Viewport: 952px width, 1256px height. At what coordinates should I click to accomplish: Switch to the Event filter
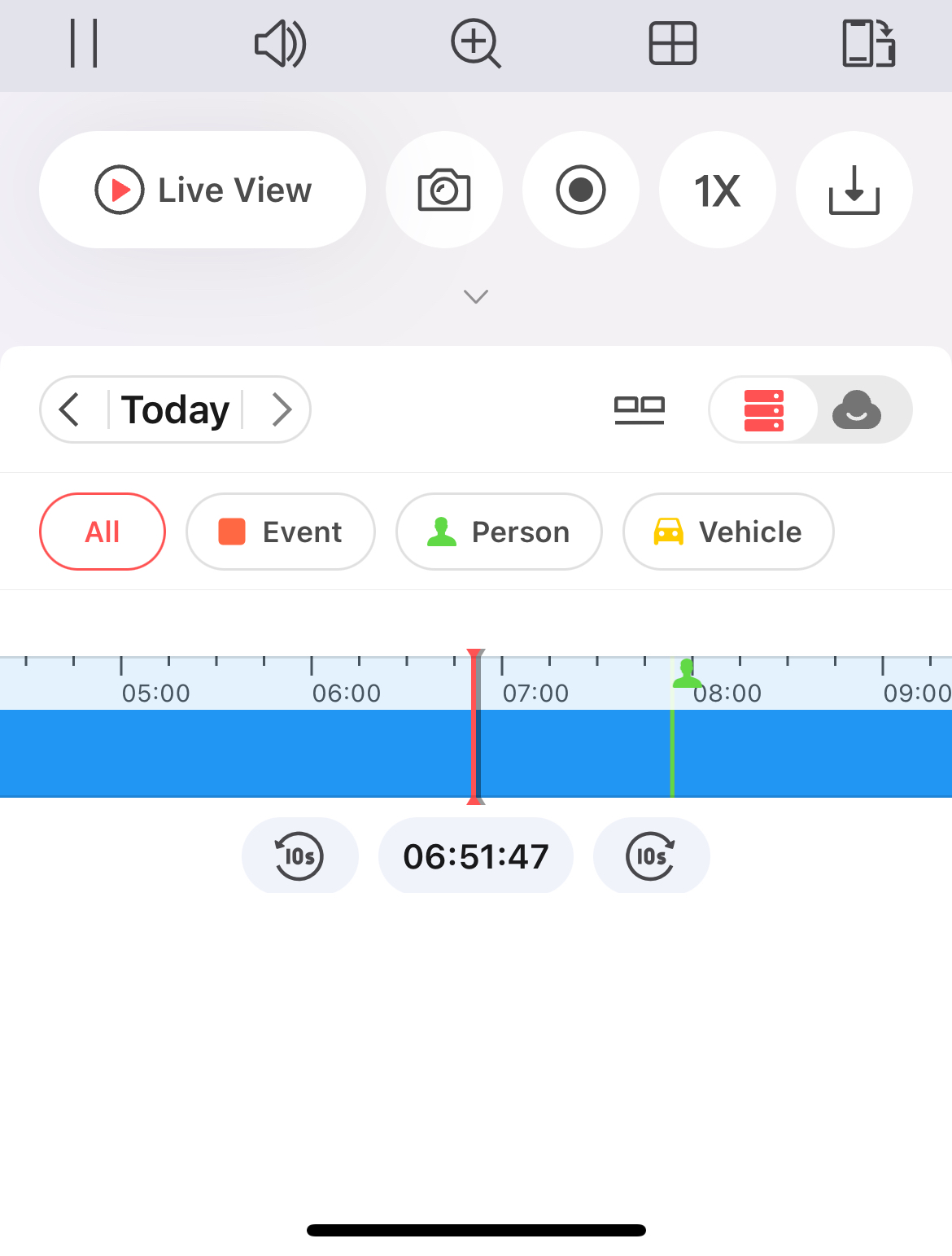coord(280,531)
